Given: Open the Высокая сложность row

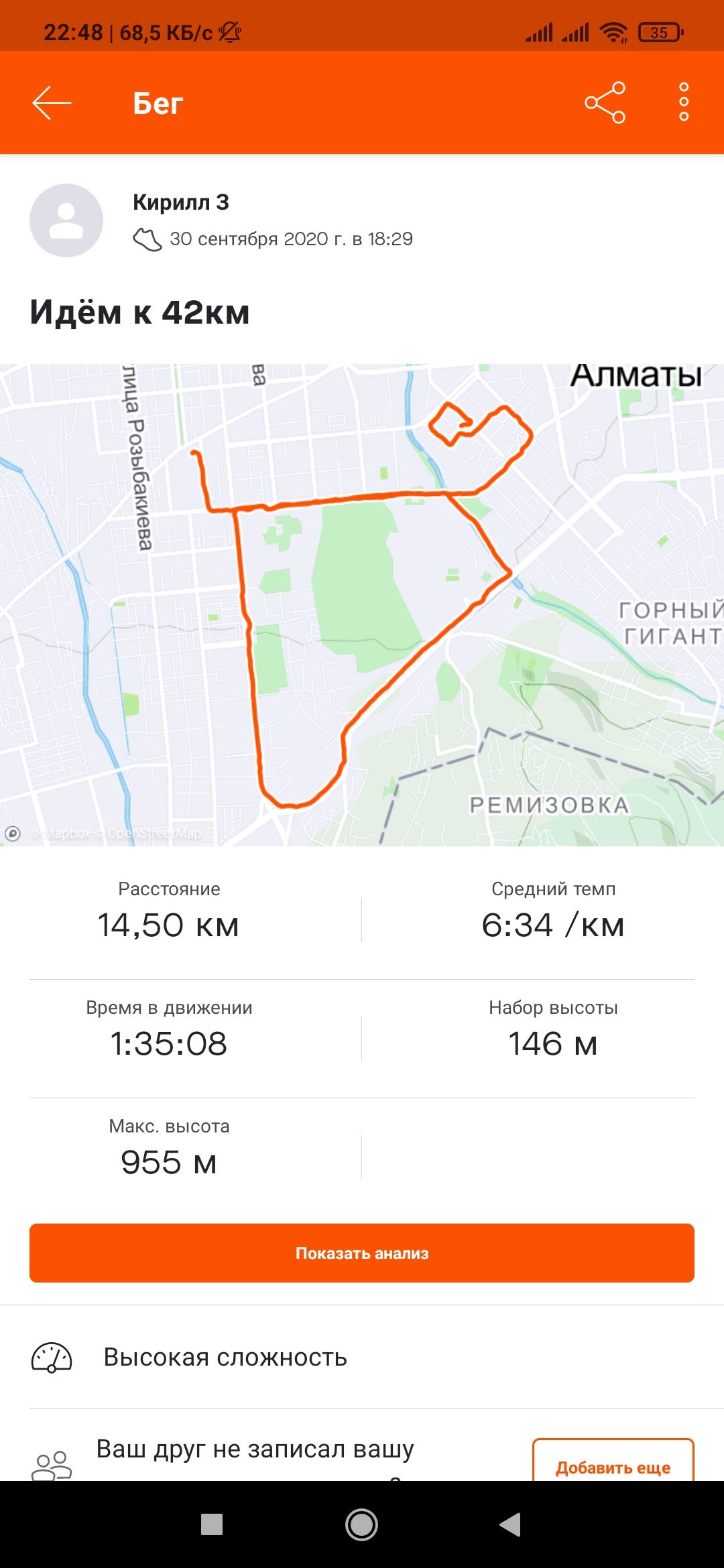Looking at the screenshot, I should coord(362,1357).
